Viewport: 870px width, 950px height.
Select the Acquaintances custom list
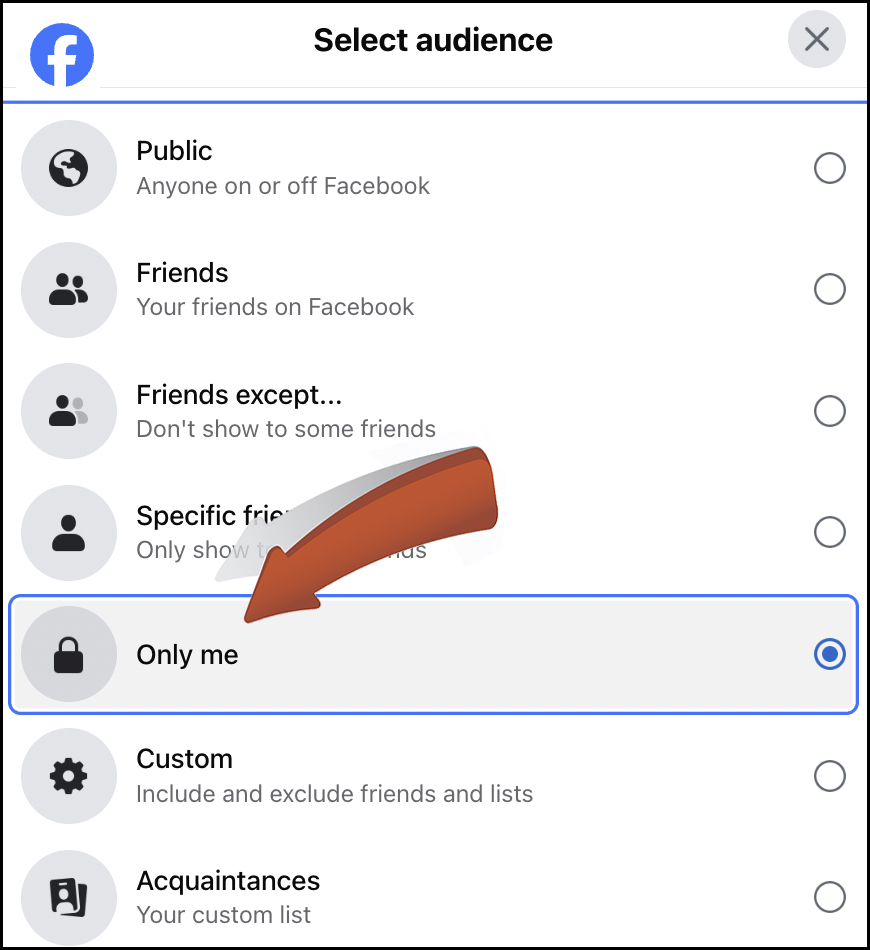829,897
